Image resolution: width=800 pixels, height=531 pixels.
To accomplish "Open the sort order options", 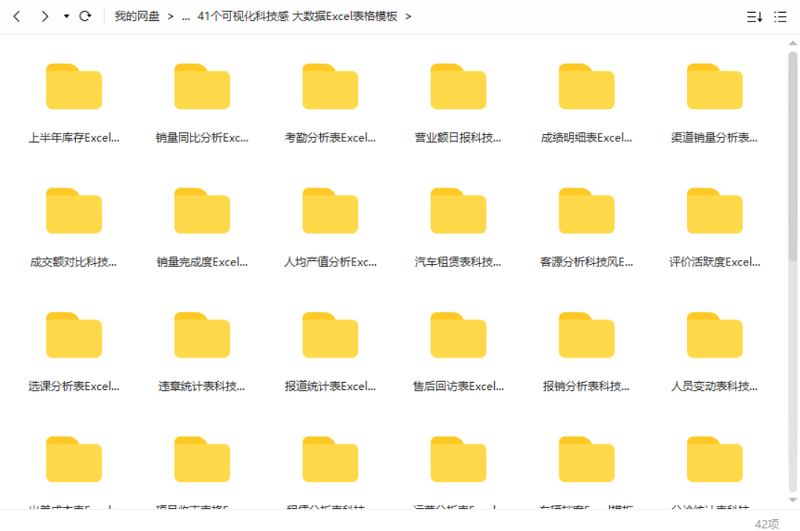I will (755, 16).
